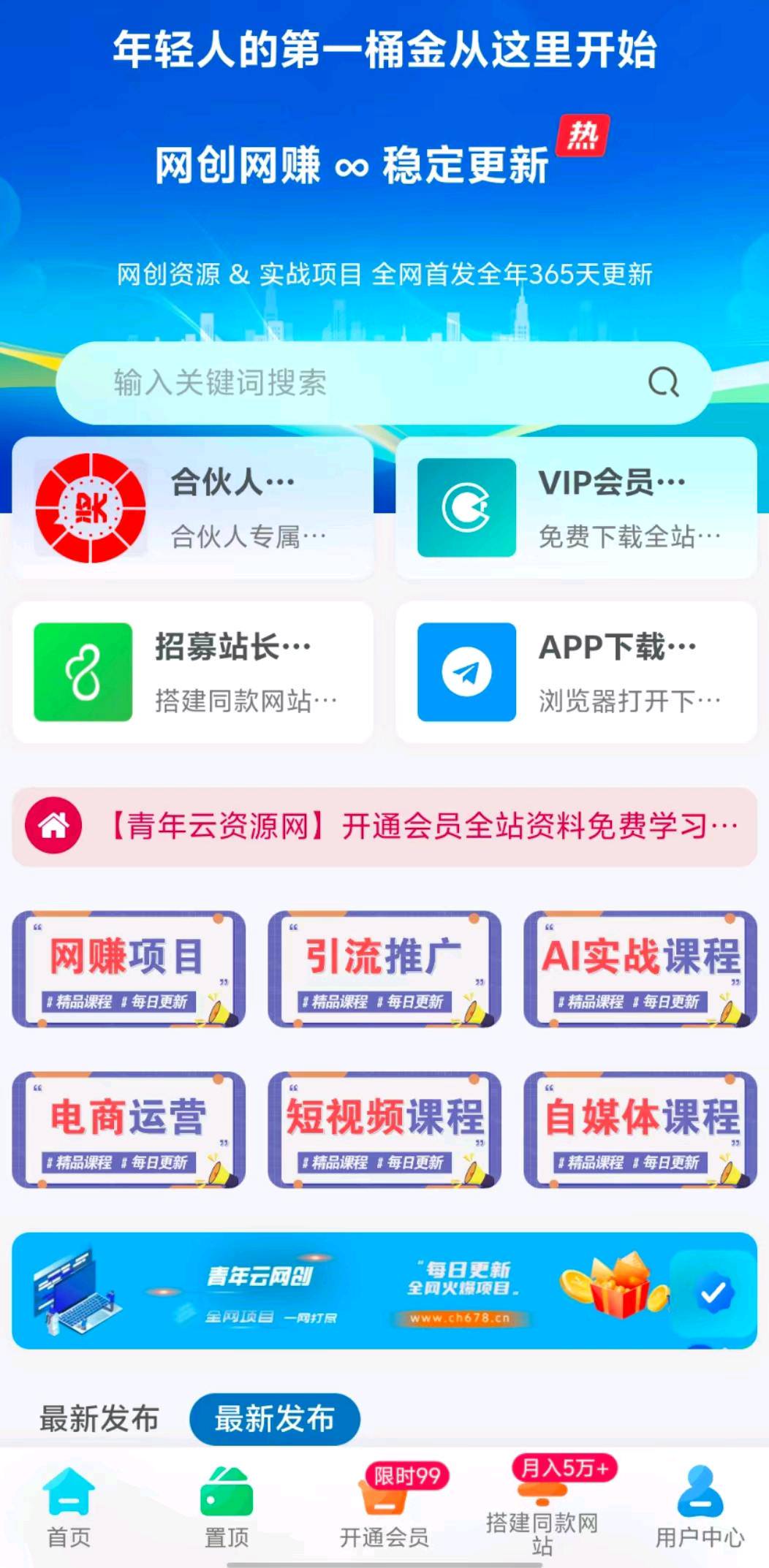The height and width of the screenshot is (1568, 769).
Task: Open the AI实战课程 category
Action: 640,969
